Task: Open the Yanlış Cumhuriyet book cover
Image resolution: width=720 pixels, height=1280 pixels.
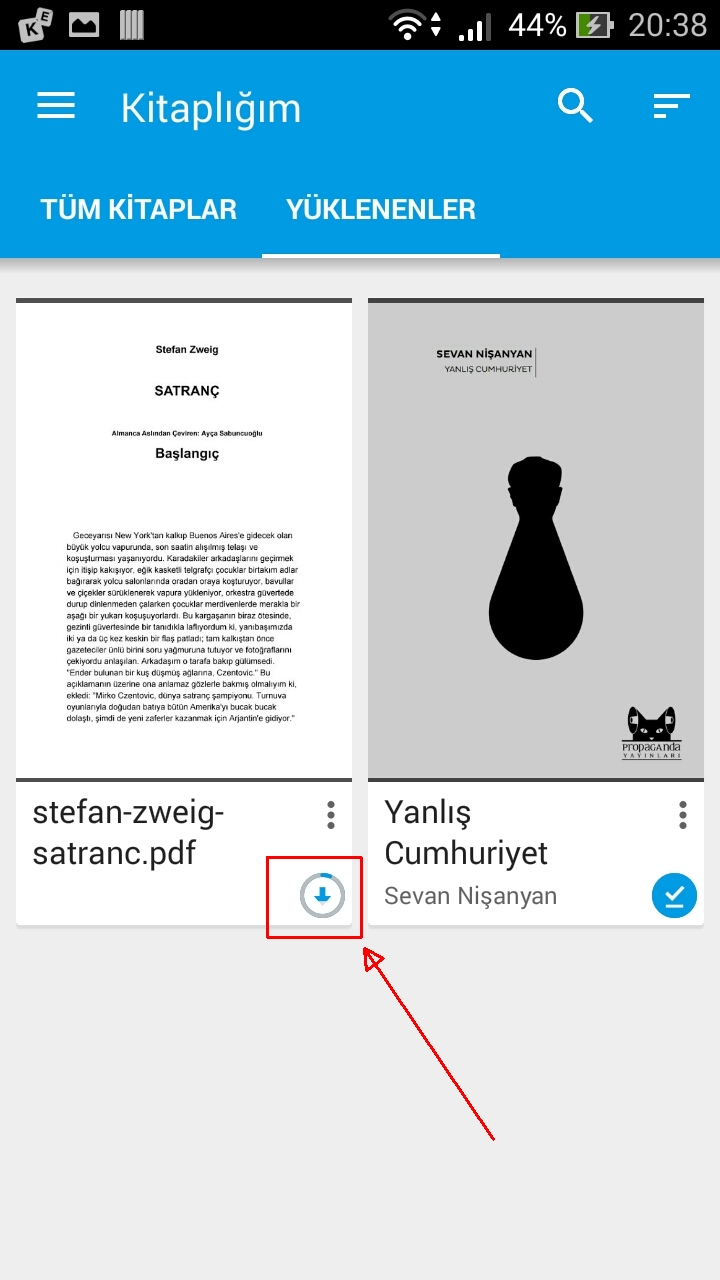Action: 536,540
